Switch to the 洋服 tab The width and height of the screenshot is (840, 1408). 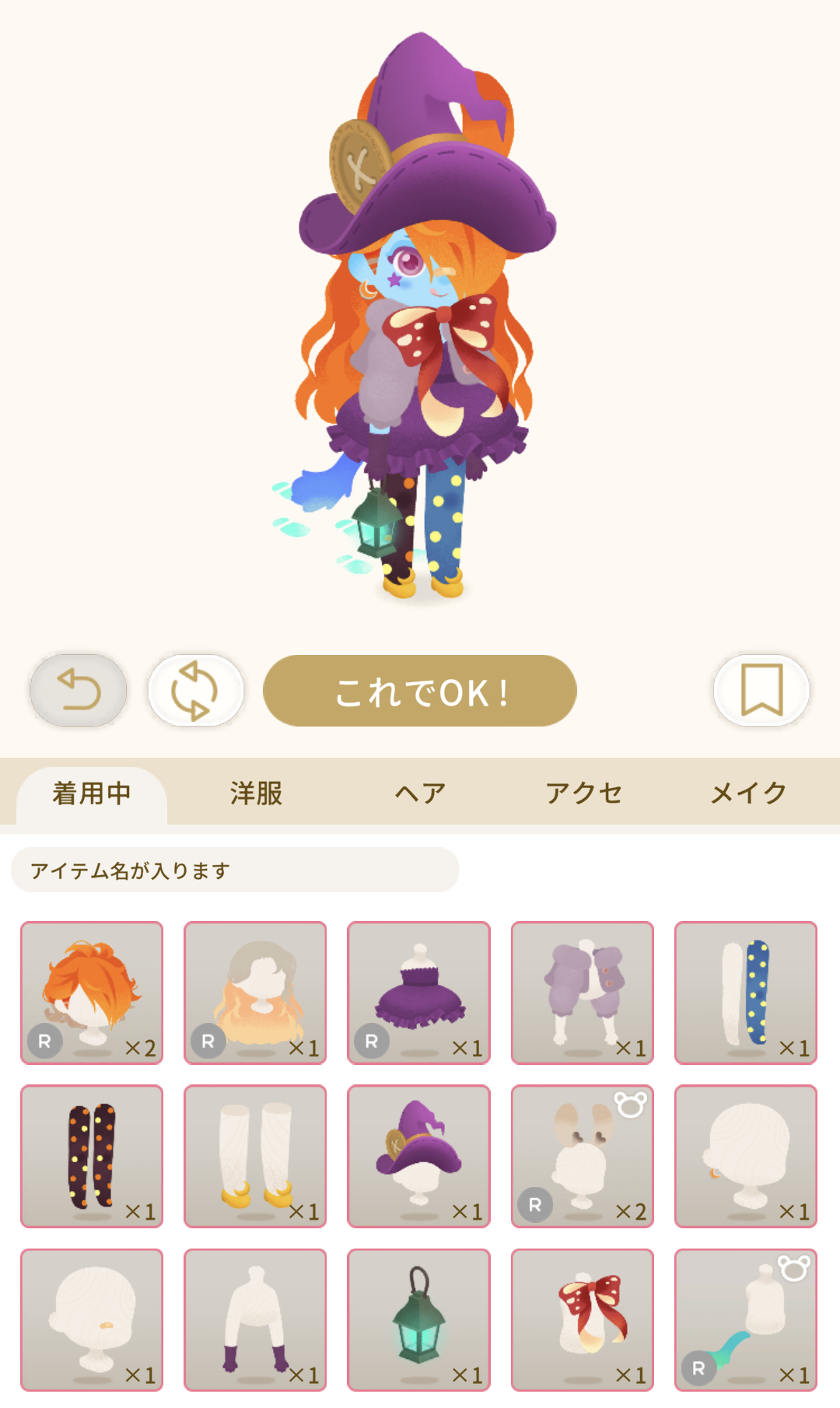tap(256, 793)
